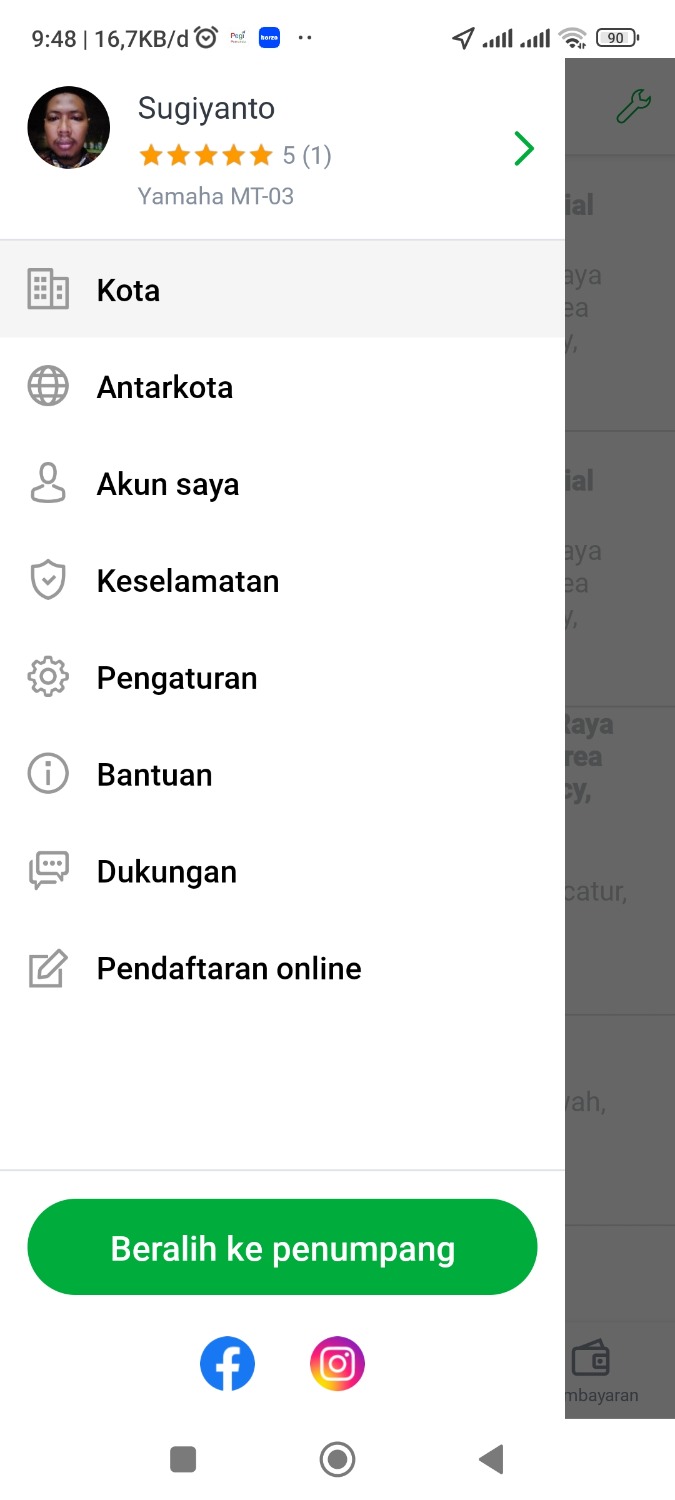
Task: Open the Instagram page link
Action: [337, 1364]
